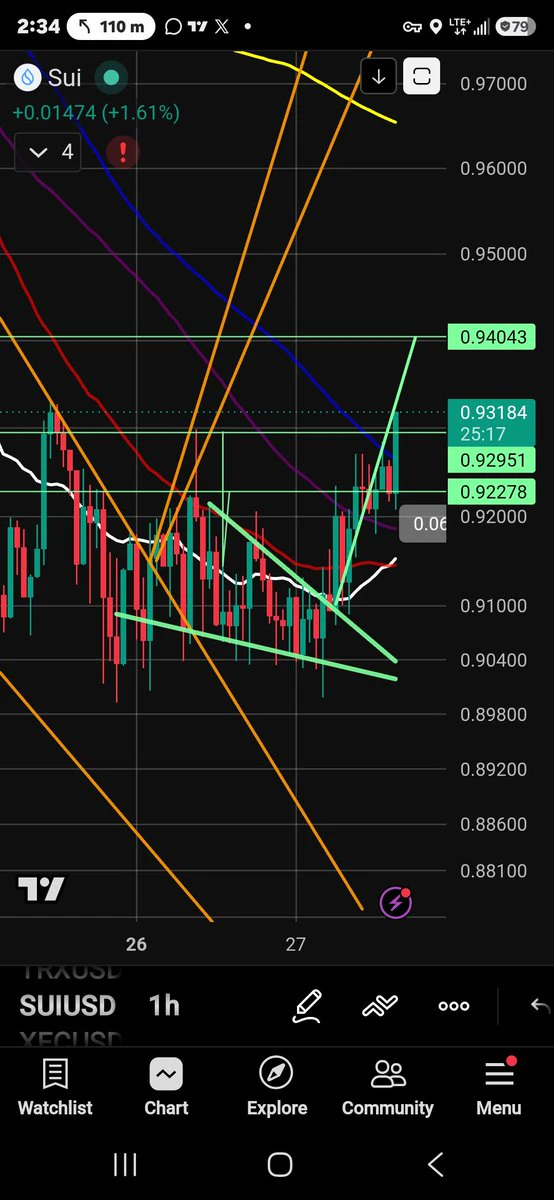Screen dimensions: 554x1200
Task: Tap the red exclamation warning icon
Action: pos(123,152)
